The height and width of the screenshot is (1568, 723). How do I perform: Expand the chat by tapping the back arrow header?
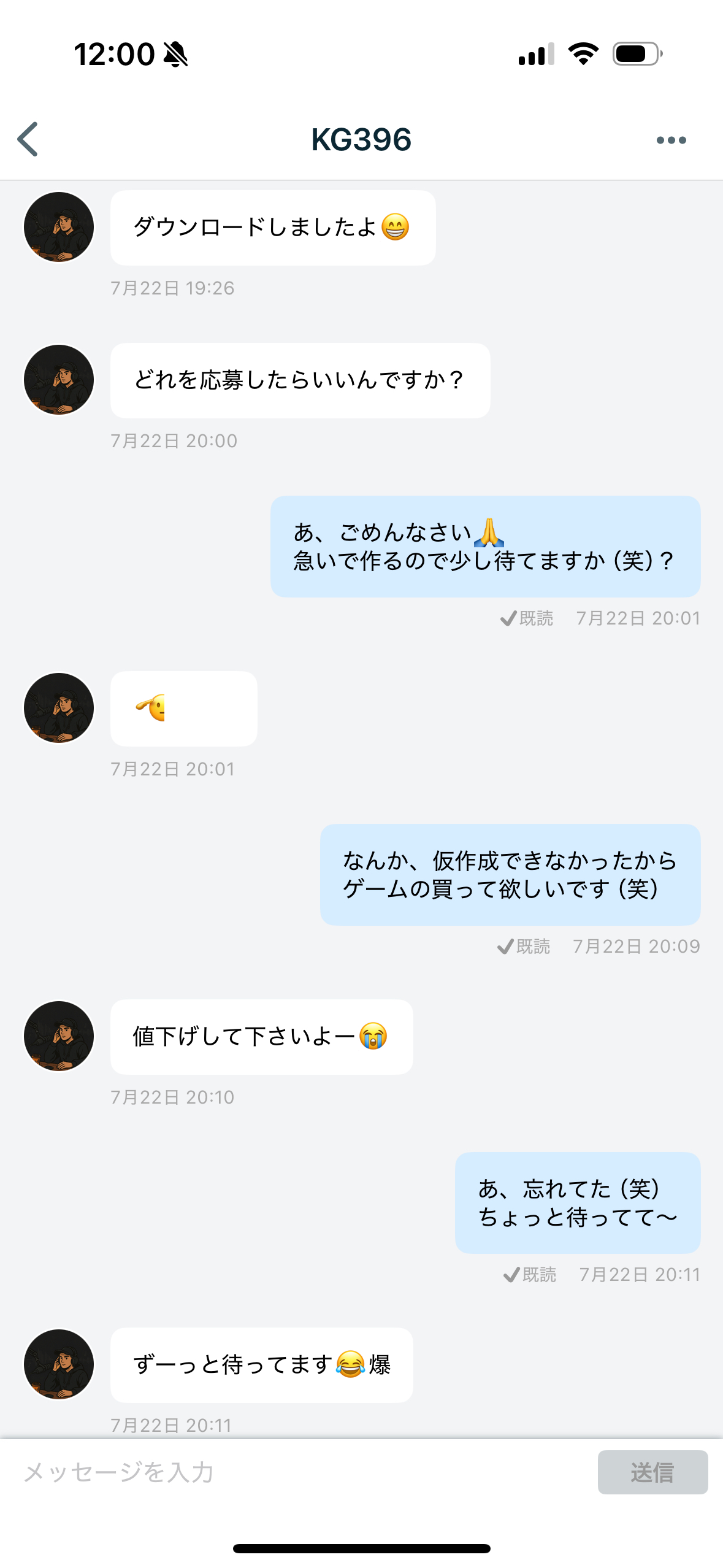(27, 140)
